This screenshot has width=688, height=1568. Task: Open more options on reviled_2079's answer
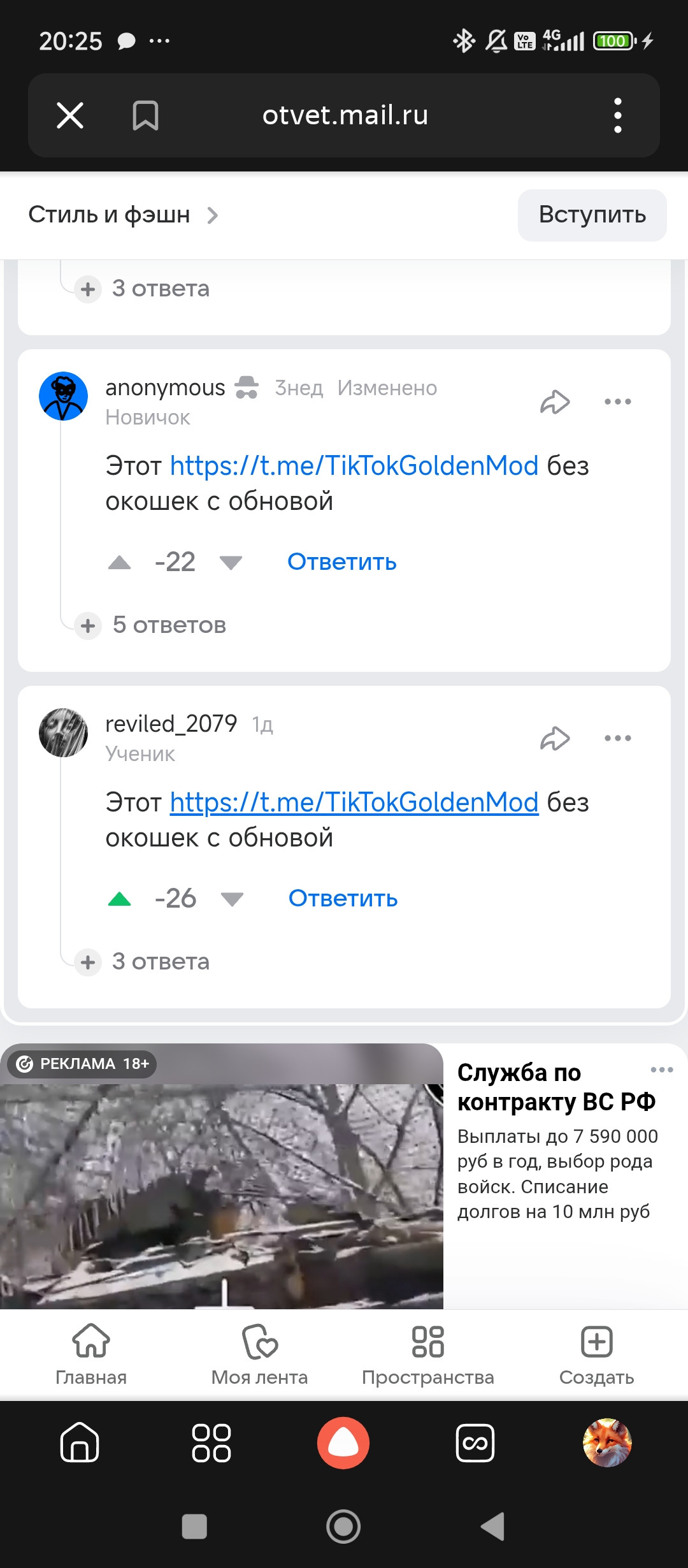coord(617,738)
